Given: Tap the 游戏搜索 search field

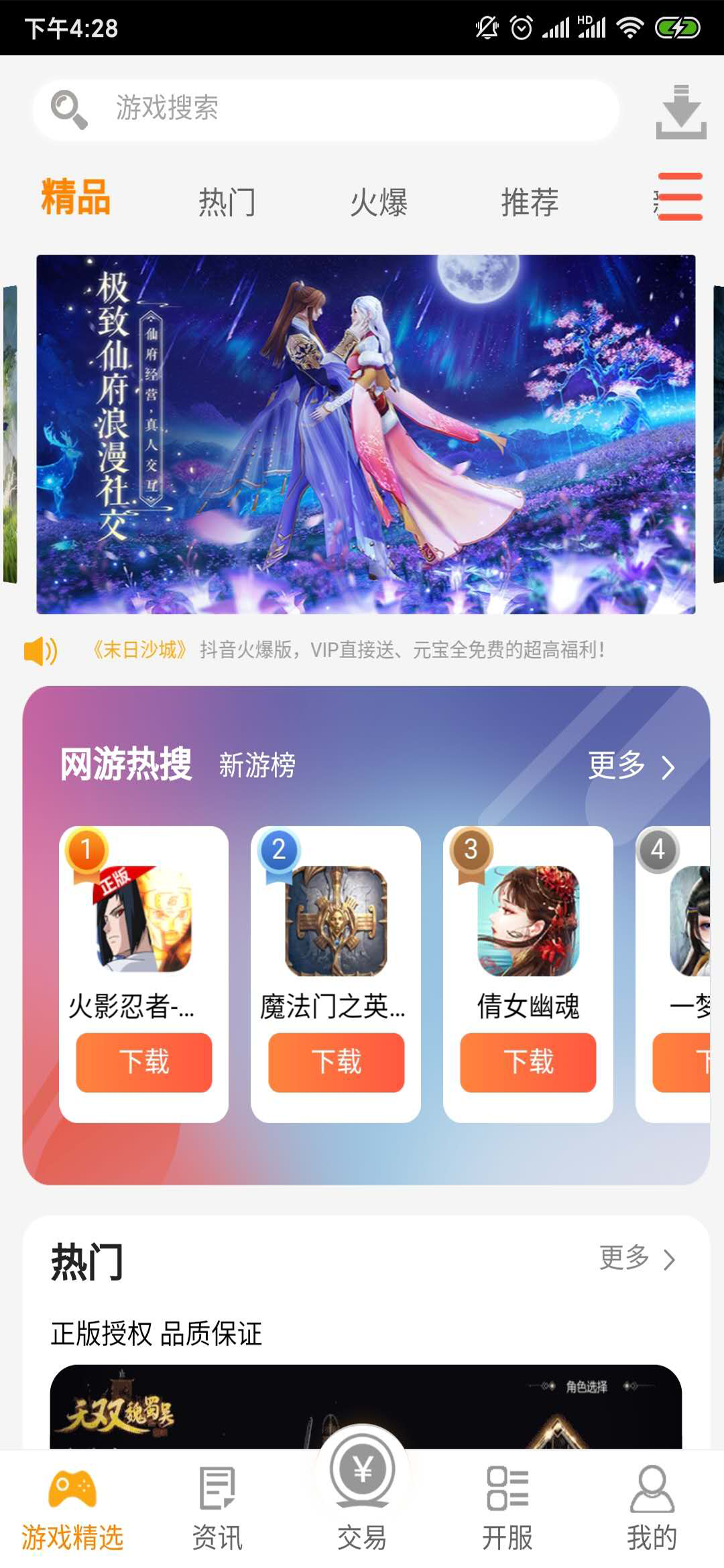Looking at the screenshot, I should (x=325, y=109).
